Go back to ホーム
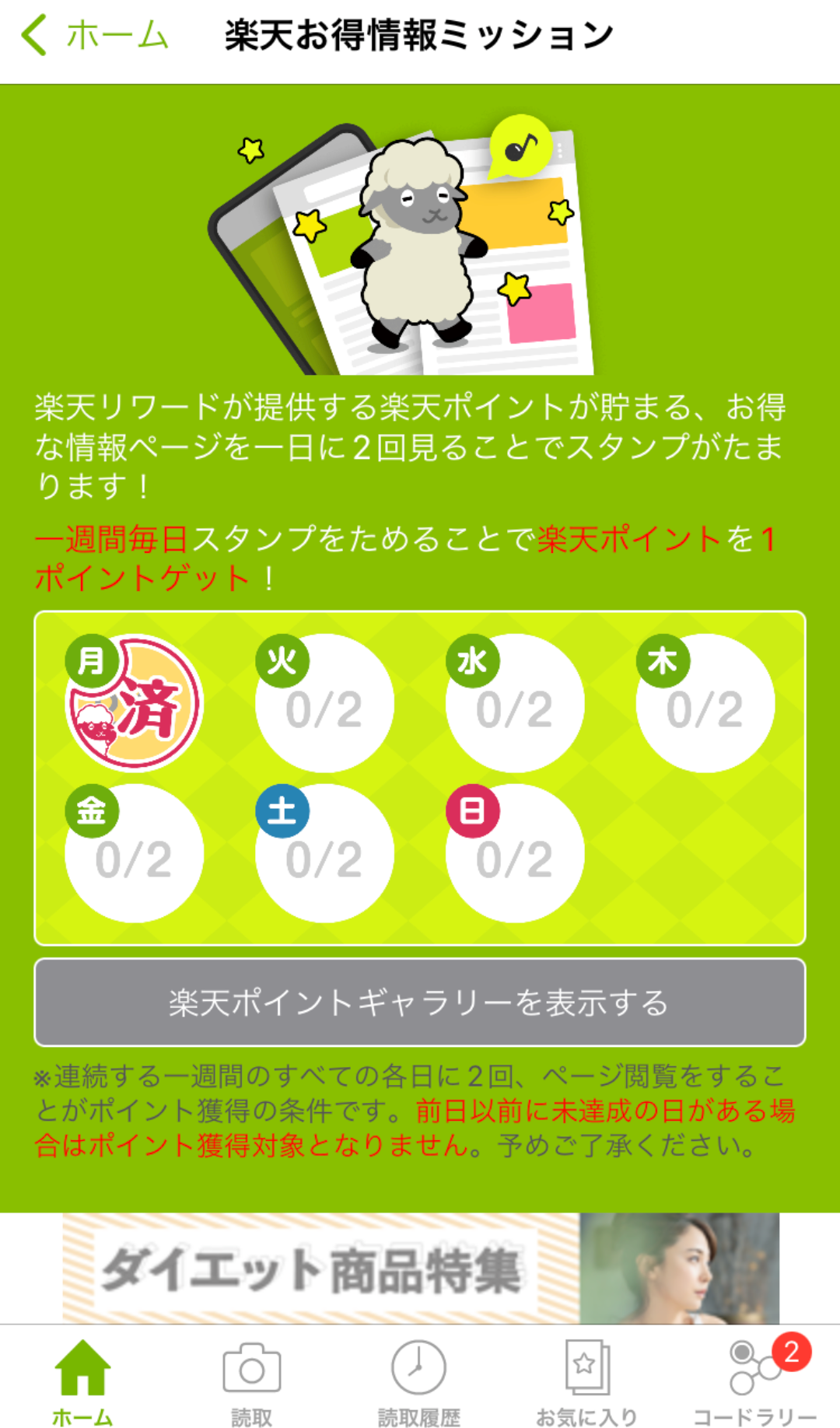The height and width of the screenshot is (1428, 840). pos(93,37)
